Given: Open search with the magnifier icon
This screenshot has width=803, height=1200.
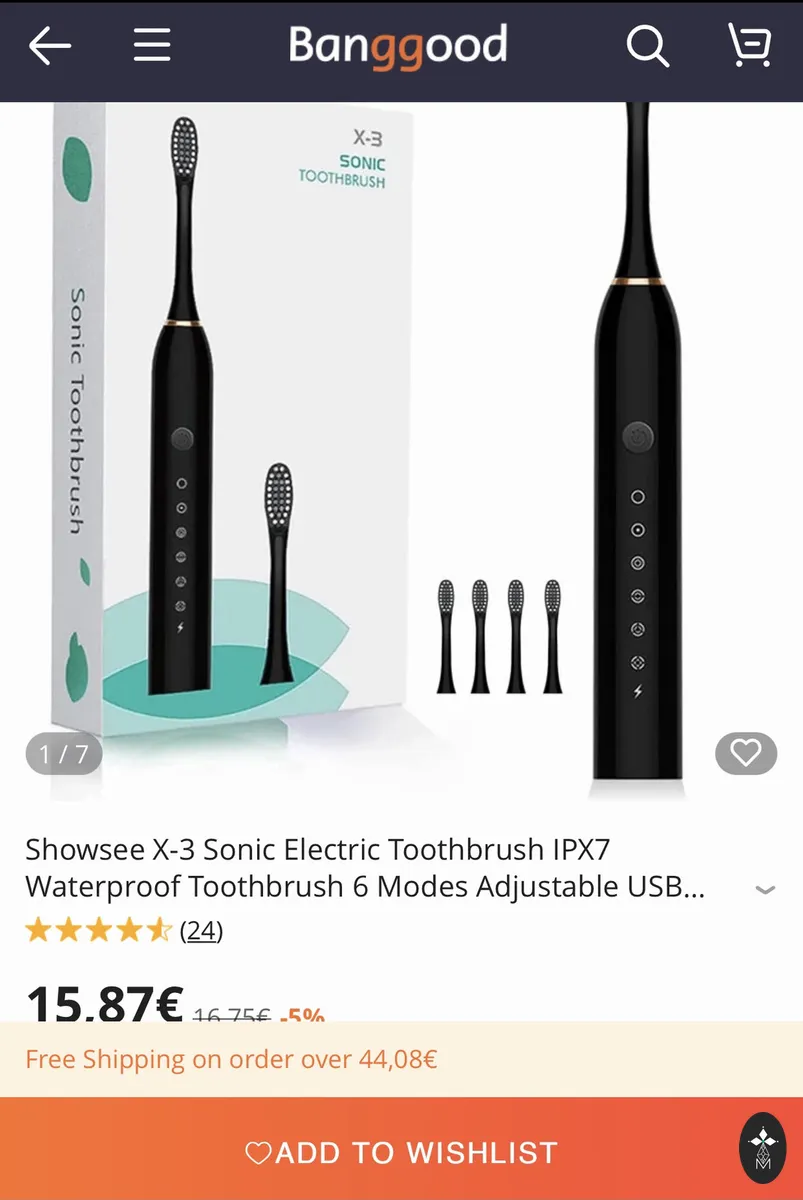Looking at the screenshot, I should (647, 46).
